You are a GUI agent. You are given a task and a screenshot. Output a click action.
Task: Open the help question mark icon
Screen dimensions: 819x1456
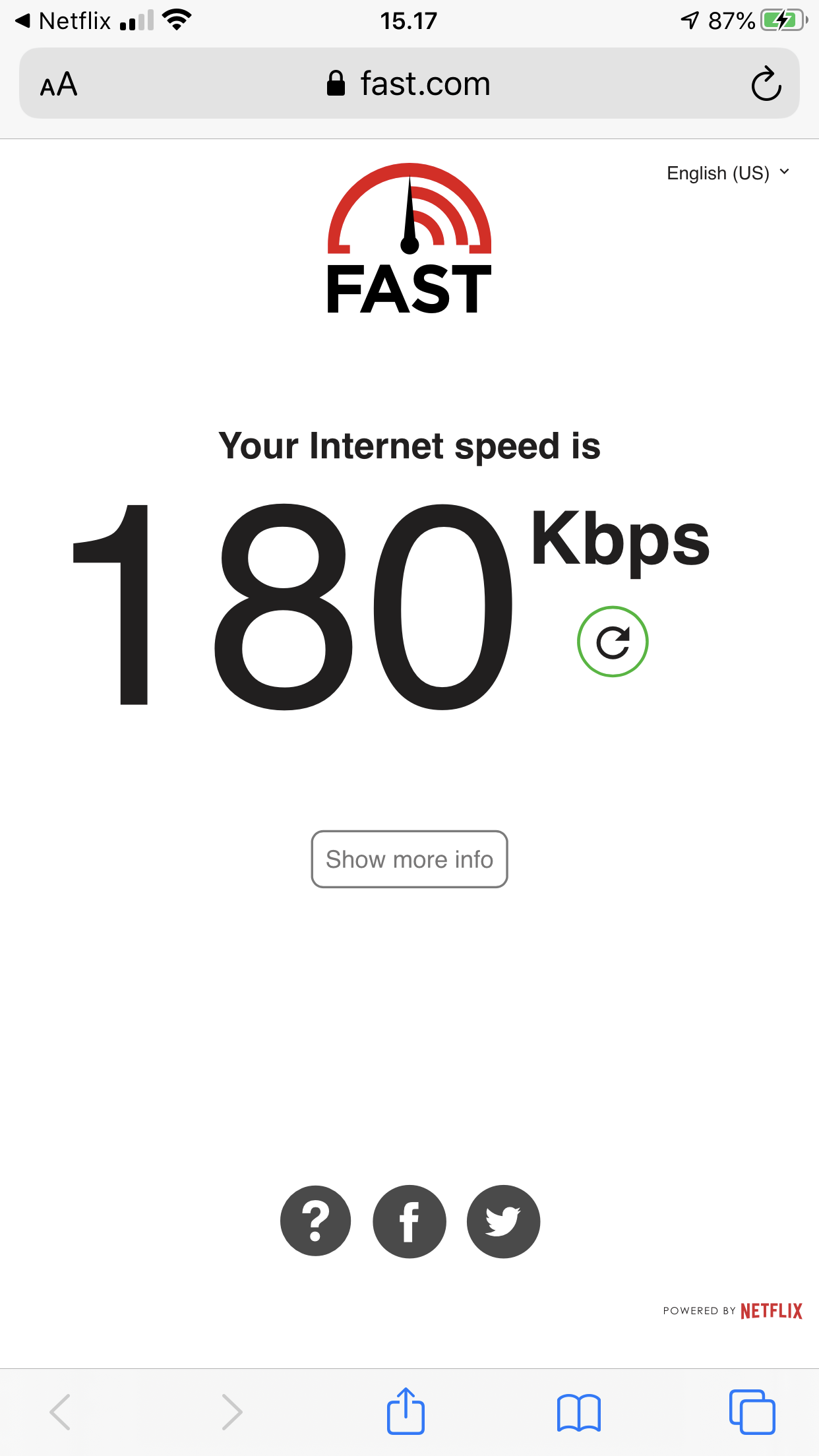click(x=315, y=1221)
